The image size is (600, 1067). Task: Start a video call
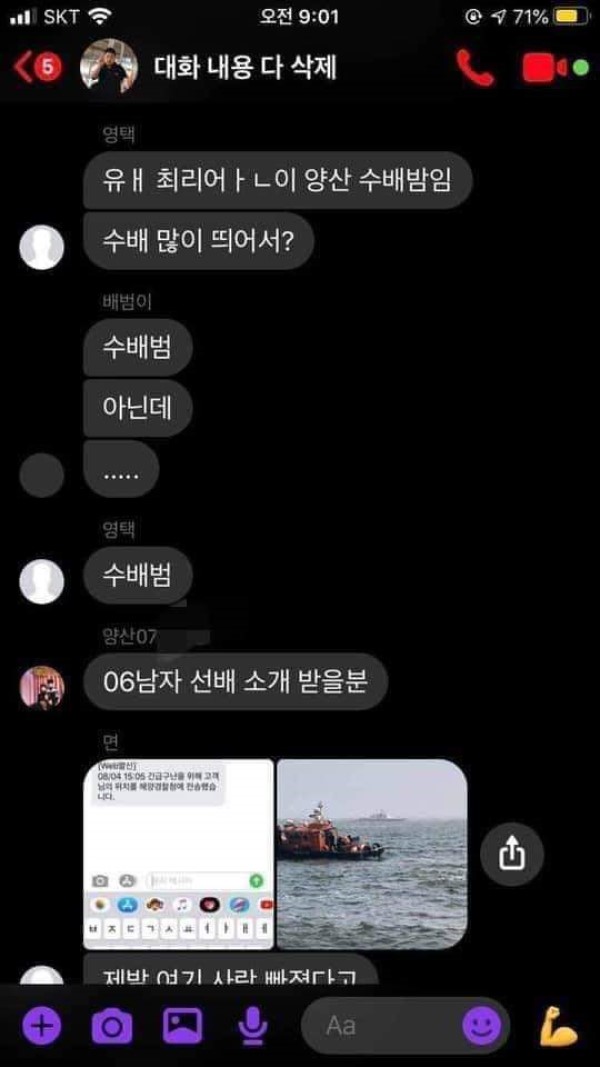544,68
